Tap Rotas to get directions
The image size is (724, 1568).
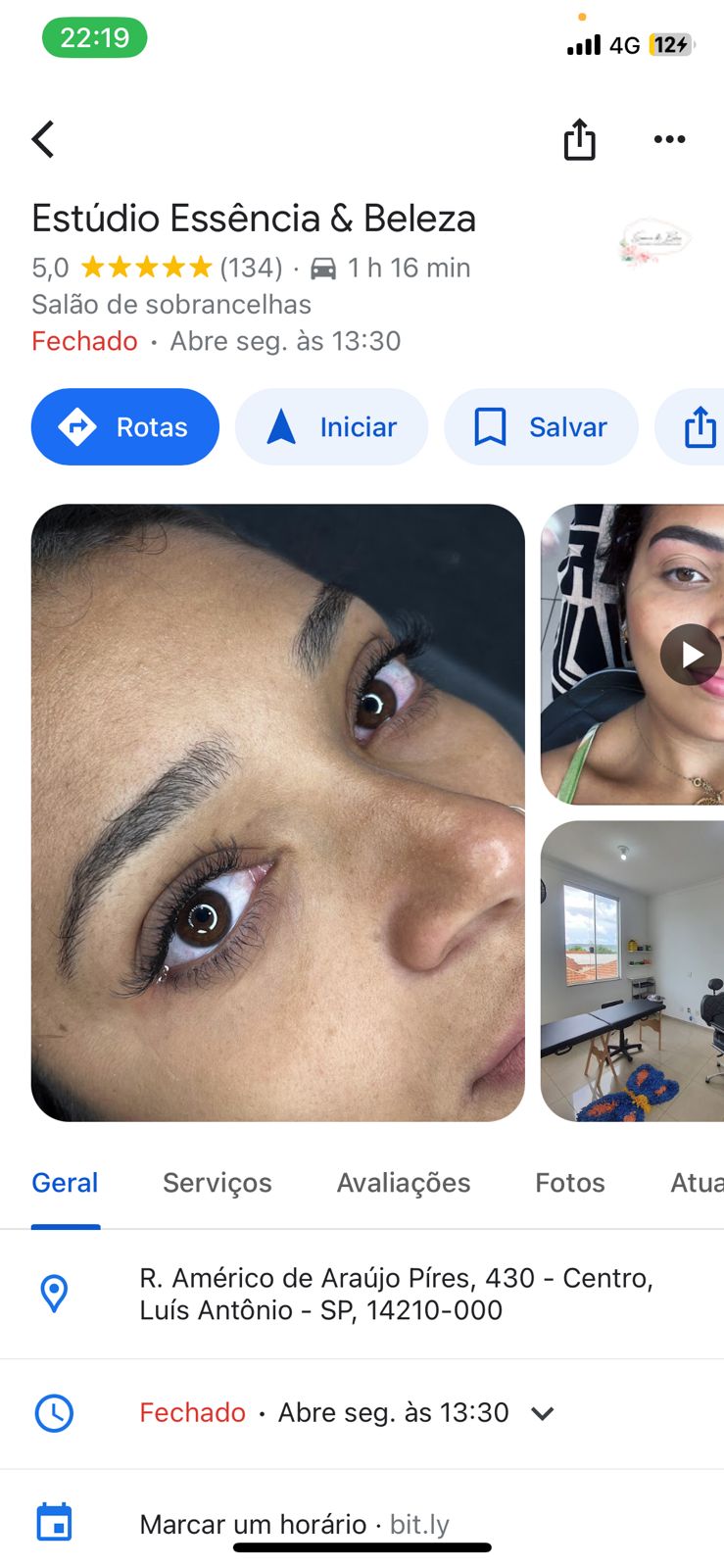pyautogui.click(x=124, y=426)
